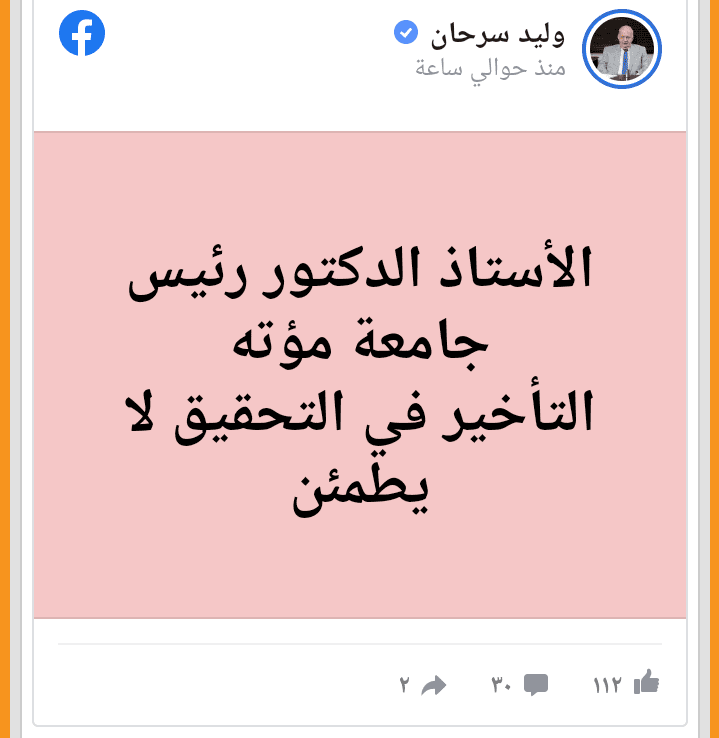Viewport: 719px width, 738px height.
Task: Open the post timestamp منذ حوالي ساعة
Action: [x=490, y=68]
